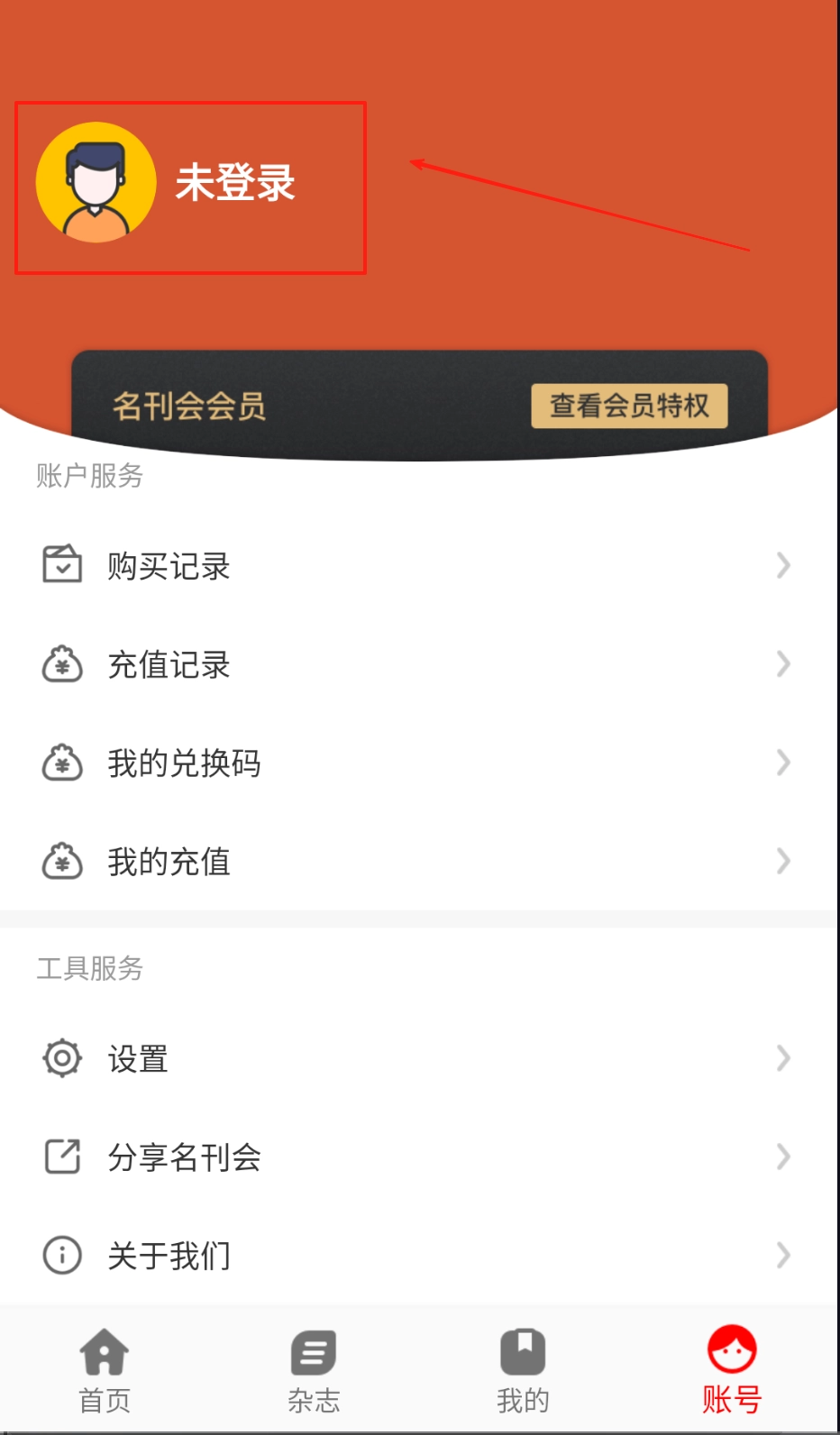This screenshot has width=840, height=1435.
Task: Expand the 设置 row with its chevron
Action: click(x=781, y=1058)
